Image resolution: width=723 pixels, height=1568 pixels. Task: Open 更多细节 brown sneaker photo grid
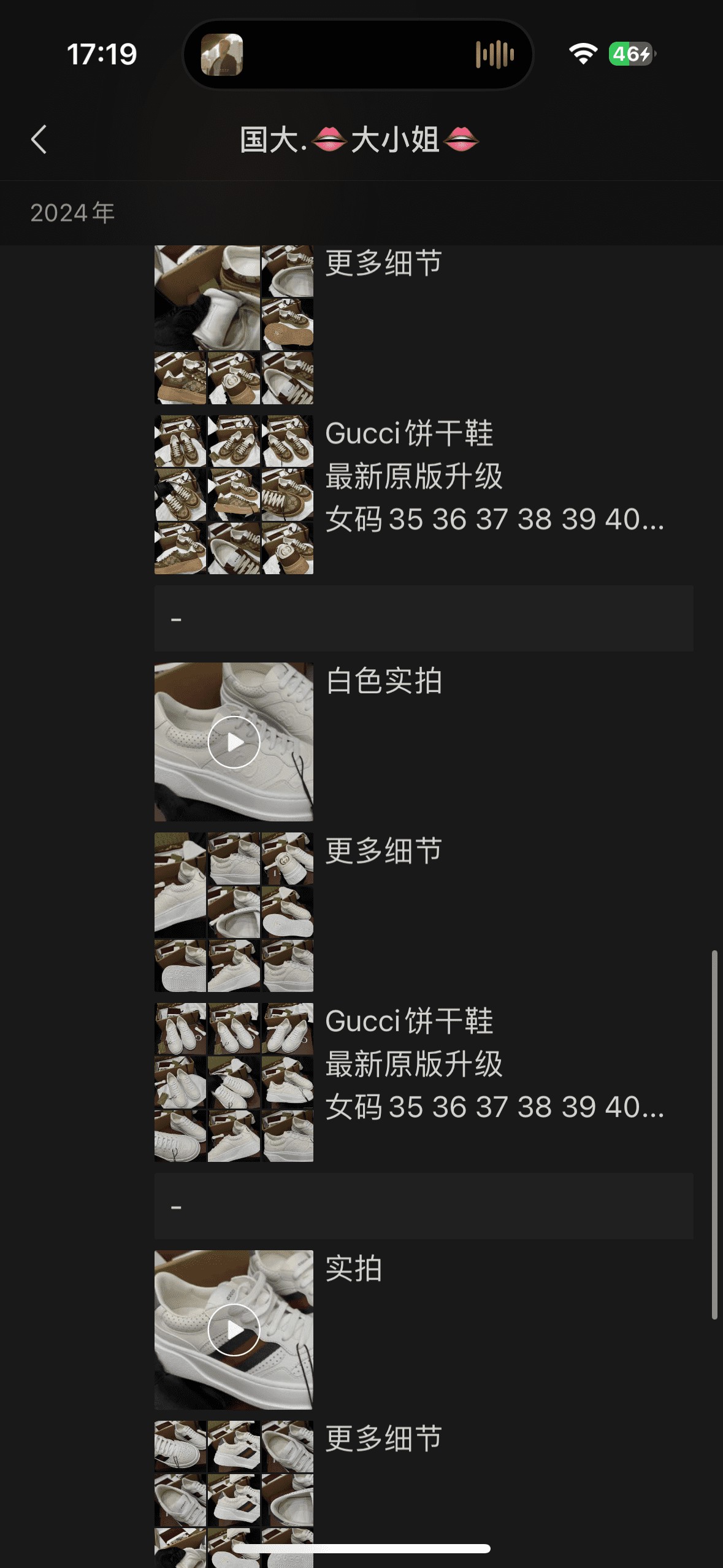click(234, 325)
